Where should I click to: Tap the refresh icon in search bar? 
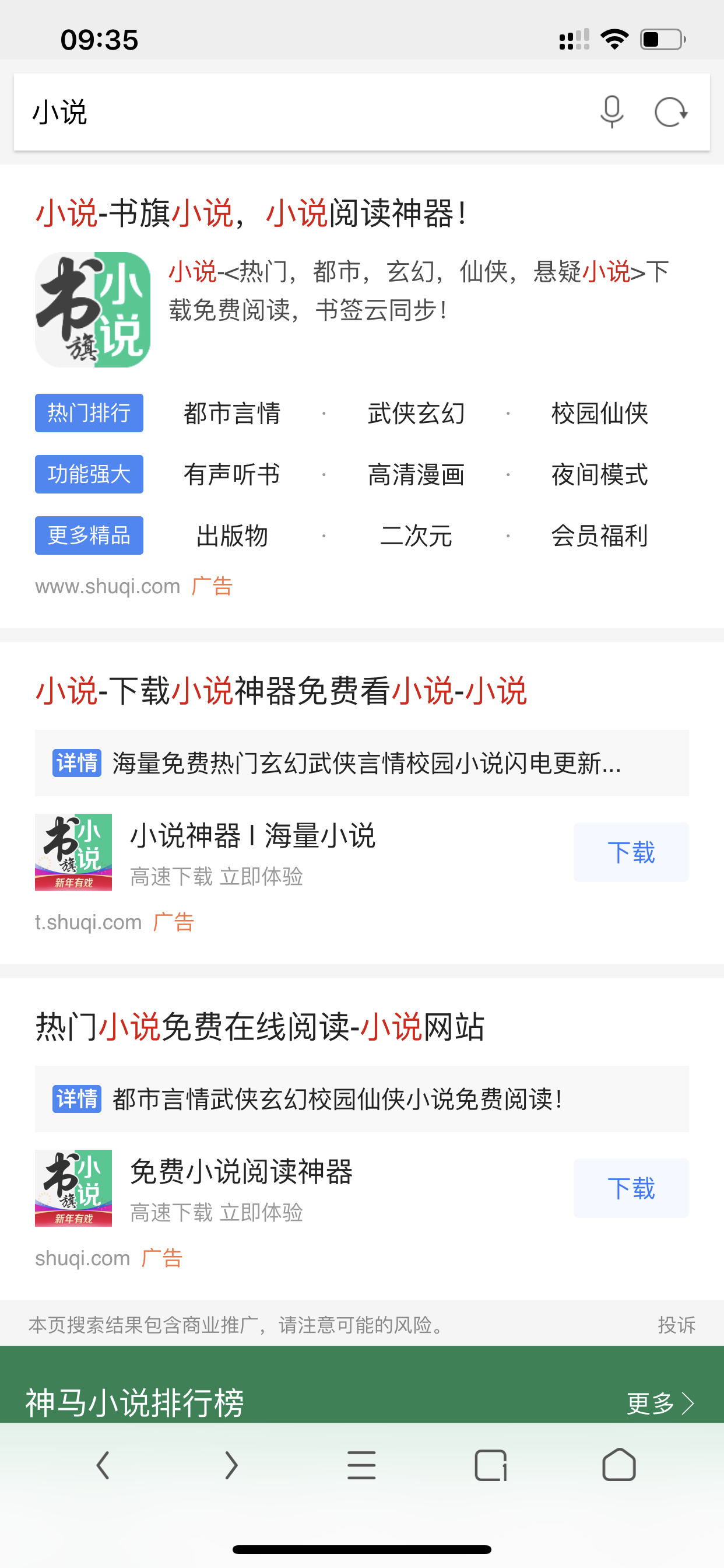click(x=670, y=113)
